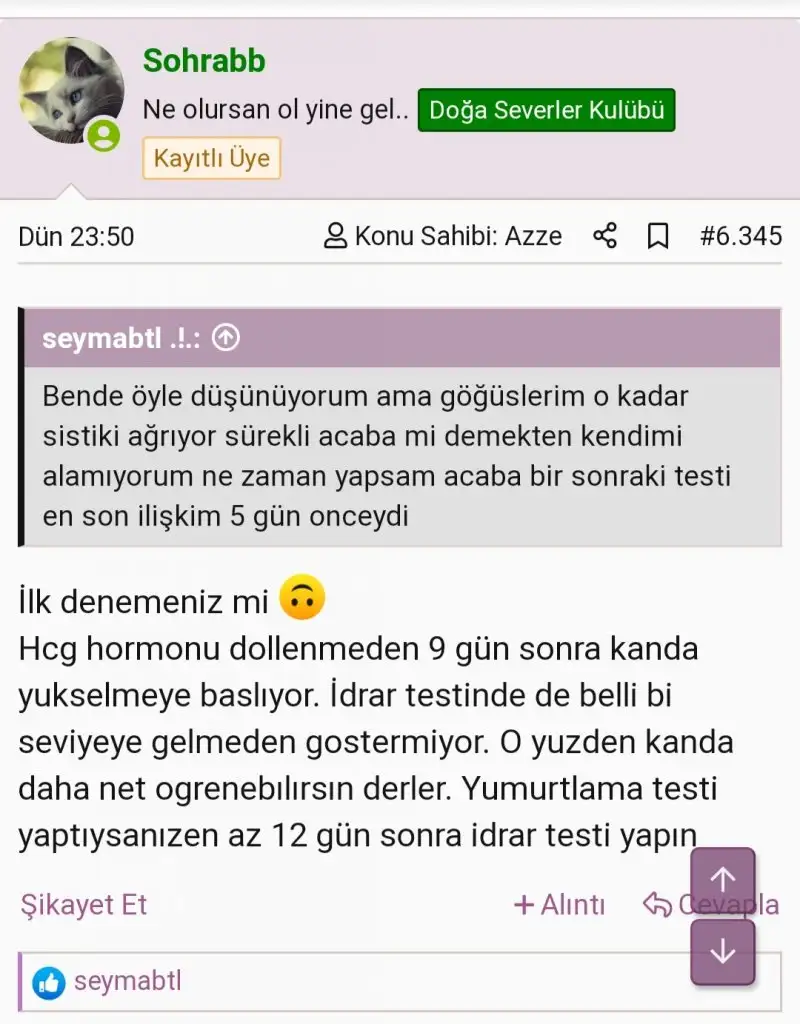Viewport: 800px width, 1024px height.
Task: Open Sohrabb's profile avatar
Action: click(x=71, y=91)
